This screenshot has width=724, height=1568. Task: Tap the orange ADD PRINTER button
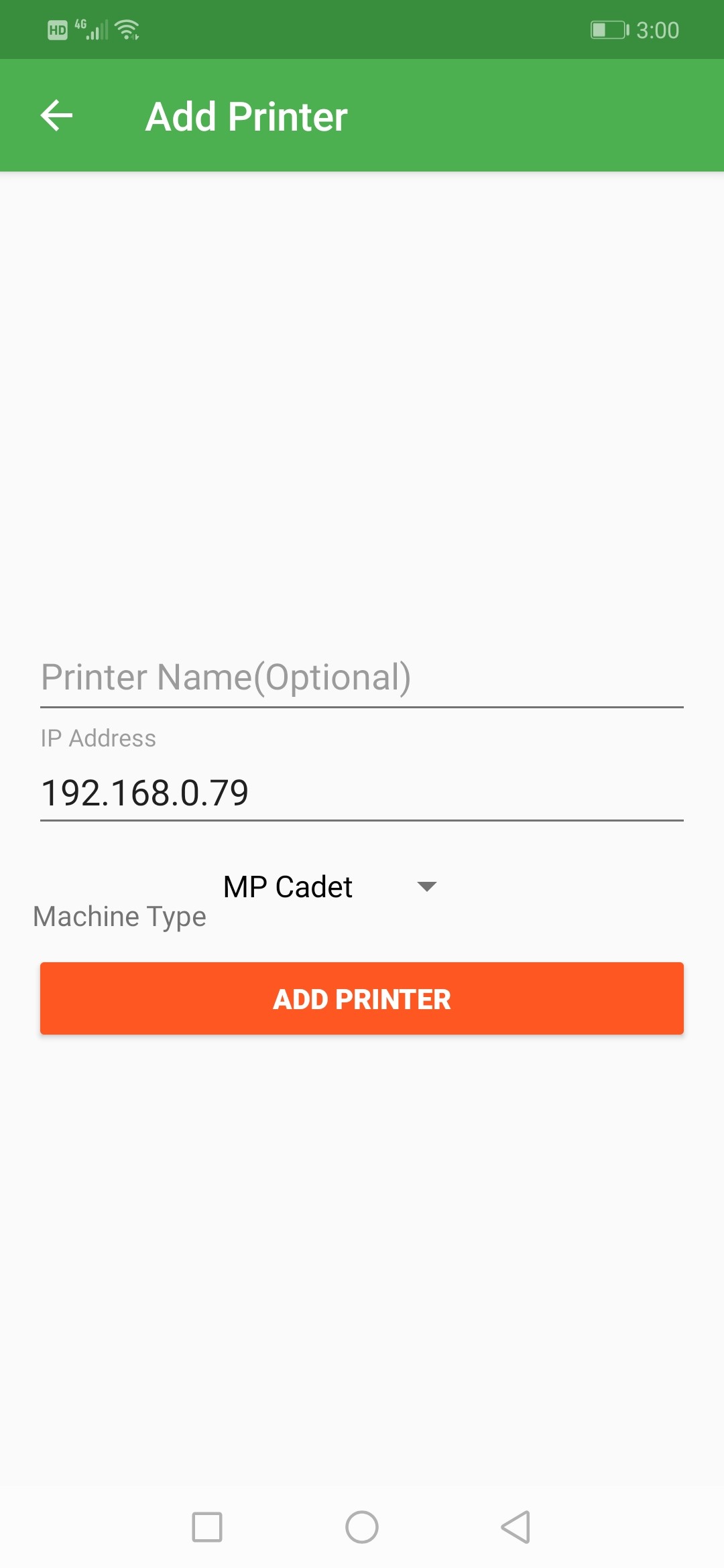(362, 998)
